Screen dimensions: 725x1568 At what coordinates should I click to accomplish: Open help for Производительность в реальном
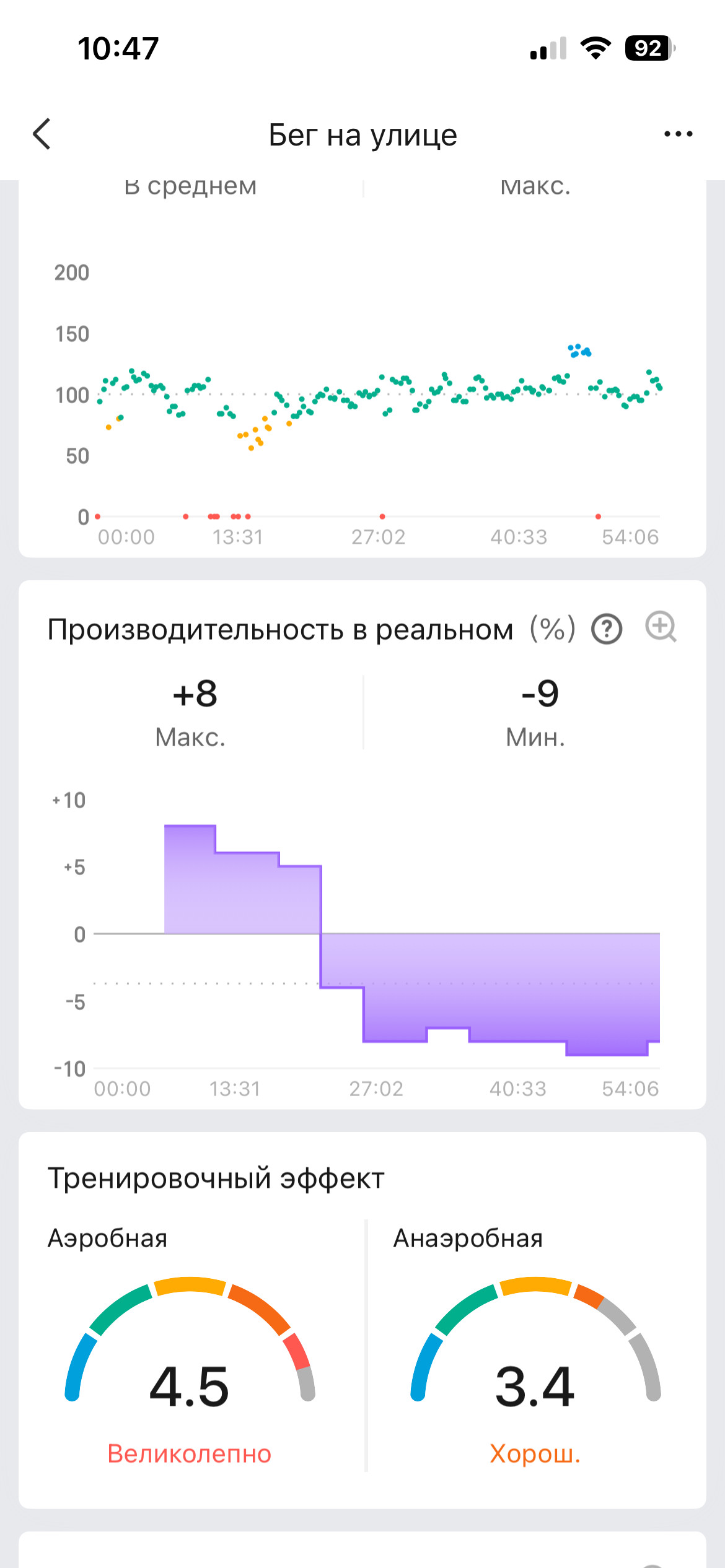pos(607,630)
